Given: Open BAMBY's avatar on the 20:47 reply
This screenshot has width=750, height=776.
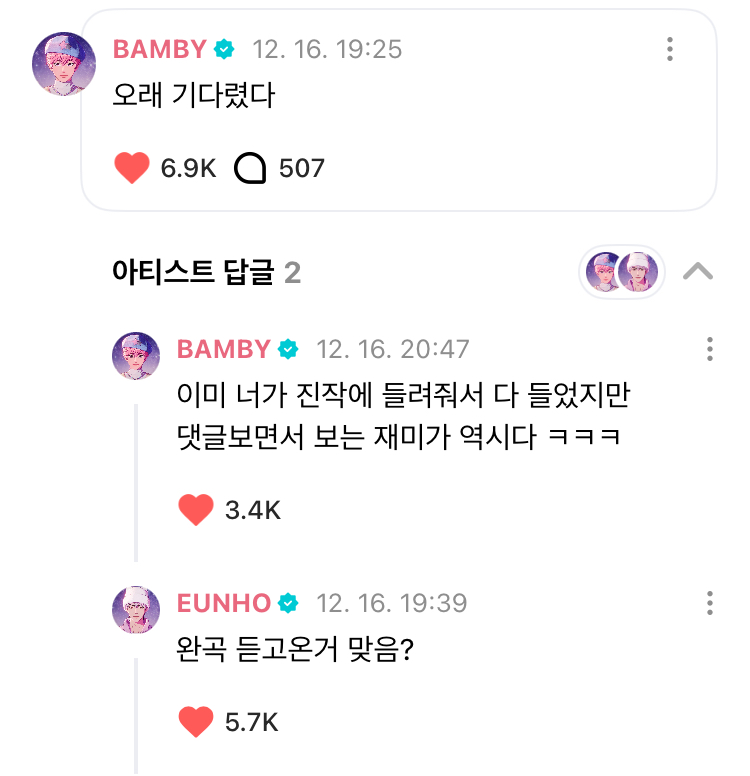Looking at the screenshot, I should point(136,357).
